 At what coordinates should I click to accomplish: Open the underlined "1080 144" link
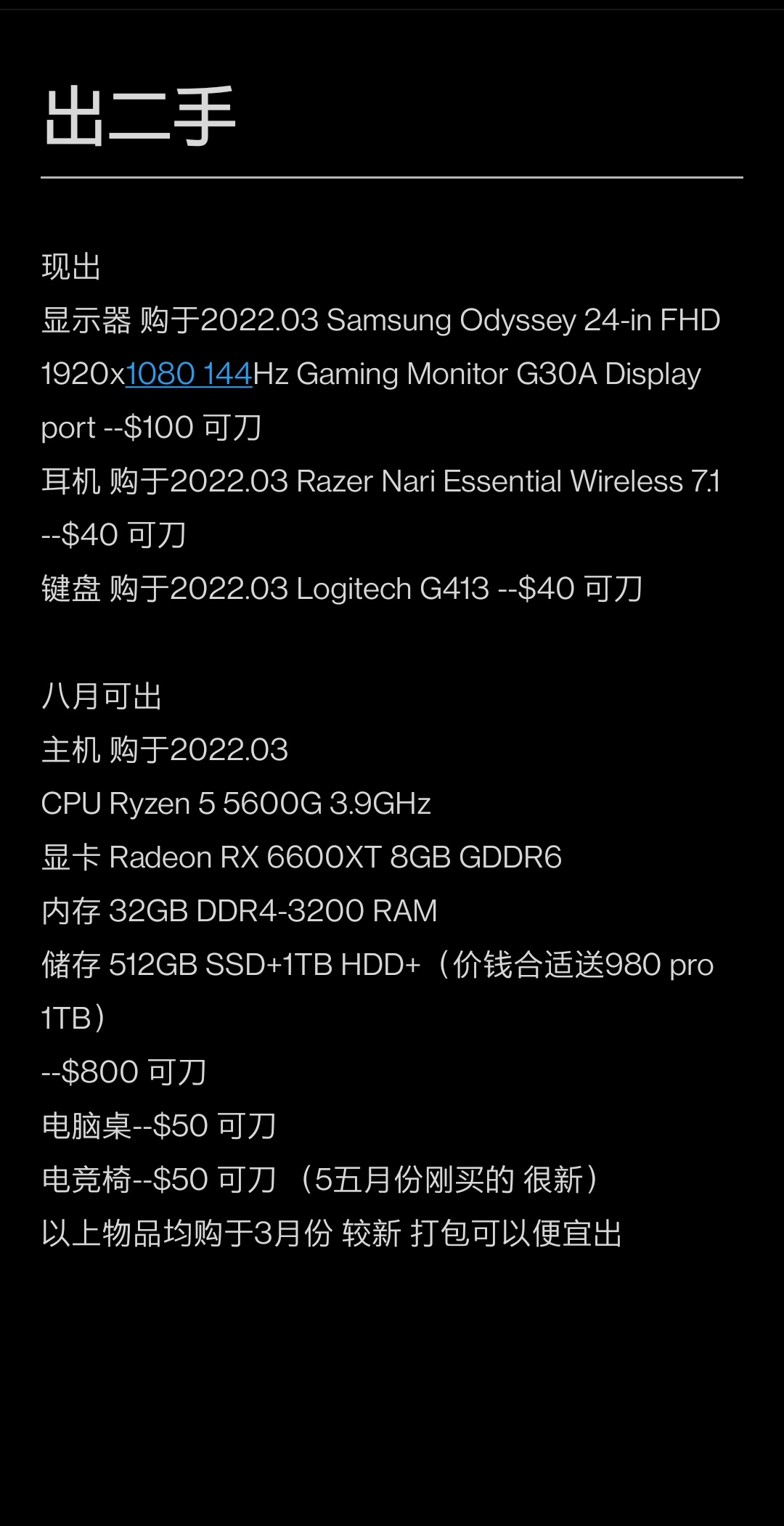(x=189, y=375)
